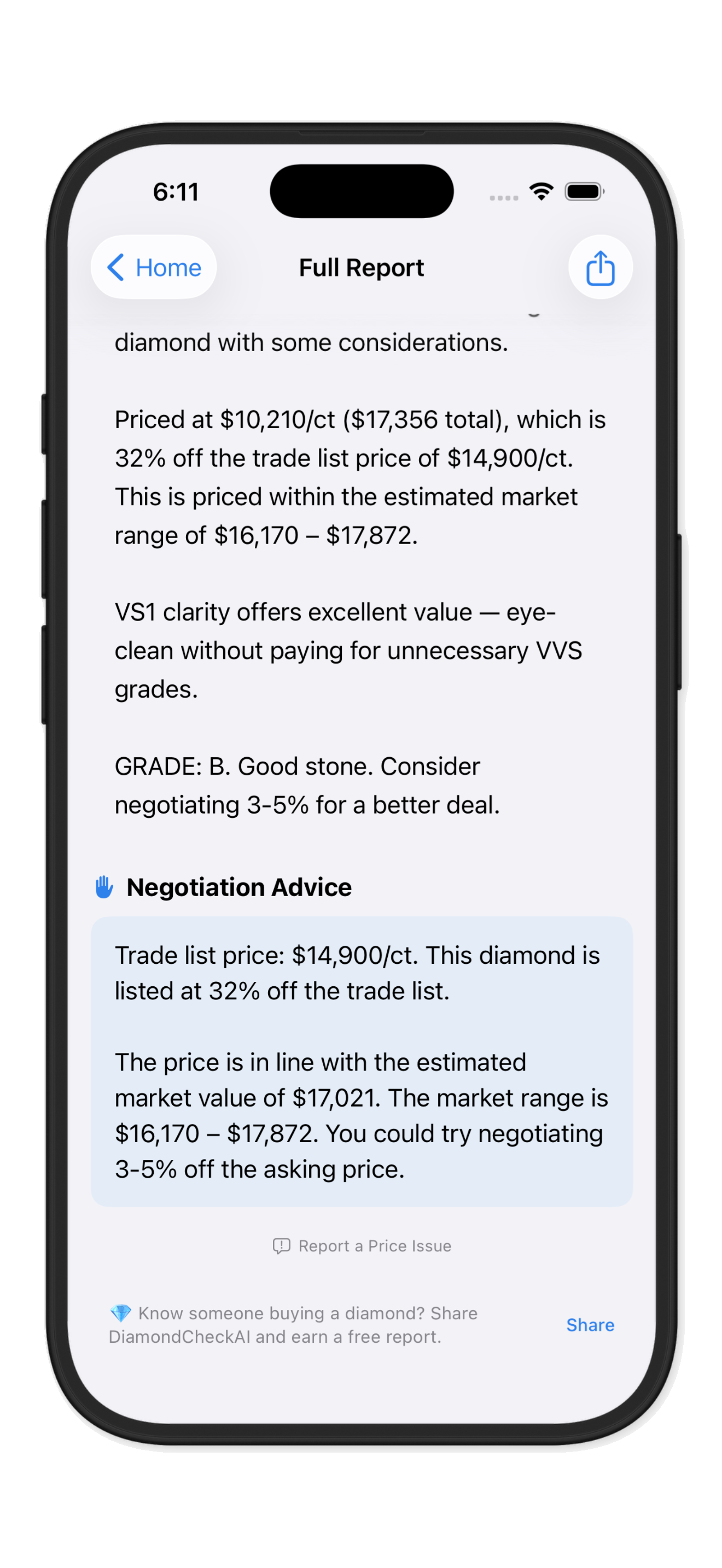Report a Price Issue
The width and height of the screenshot is (722, 1568).
pyautogui.click(x=362, y=1246)
